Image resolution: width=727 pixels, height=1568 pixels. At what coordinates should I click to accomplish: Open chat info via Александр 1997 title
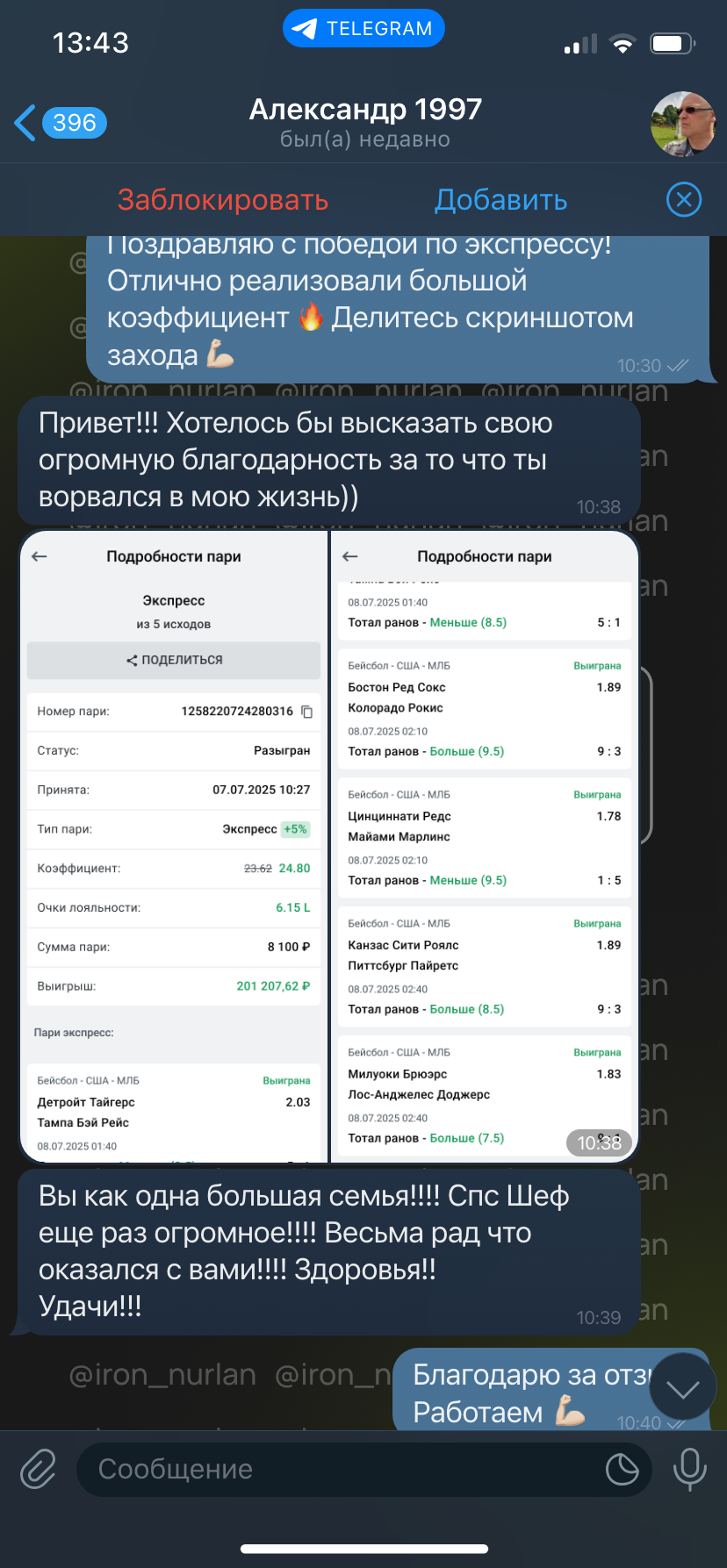[x=365, y=110]
